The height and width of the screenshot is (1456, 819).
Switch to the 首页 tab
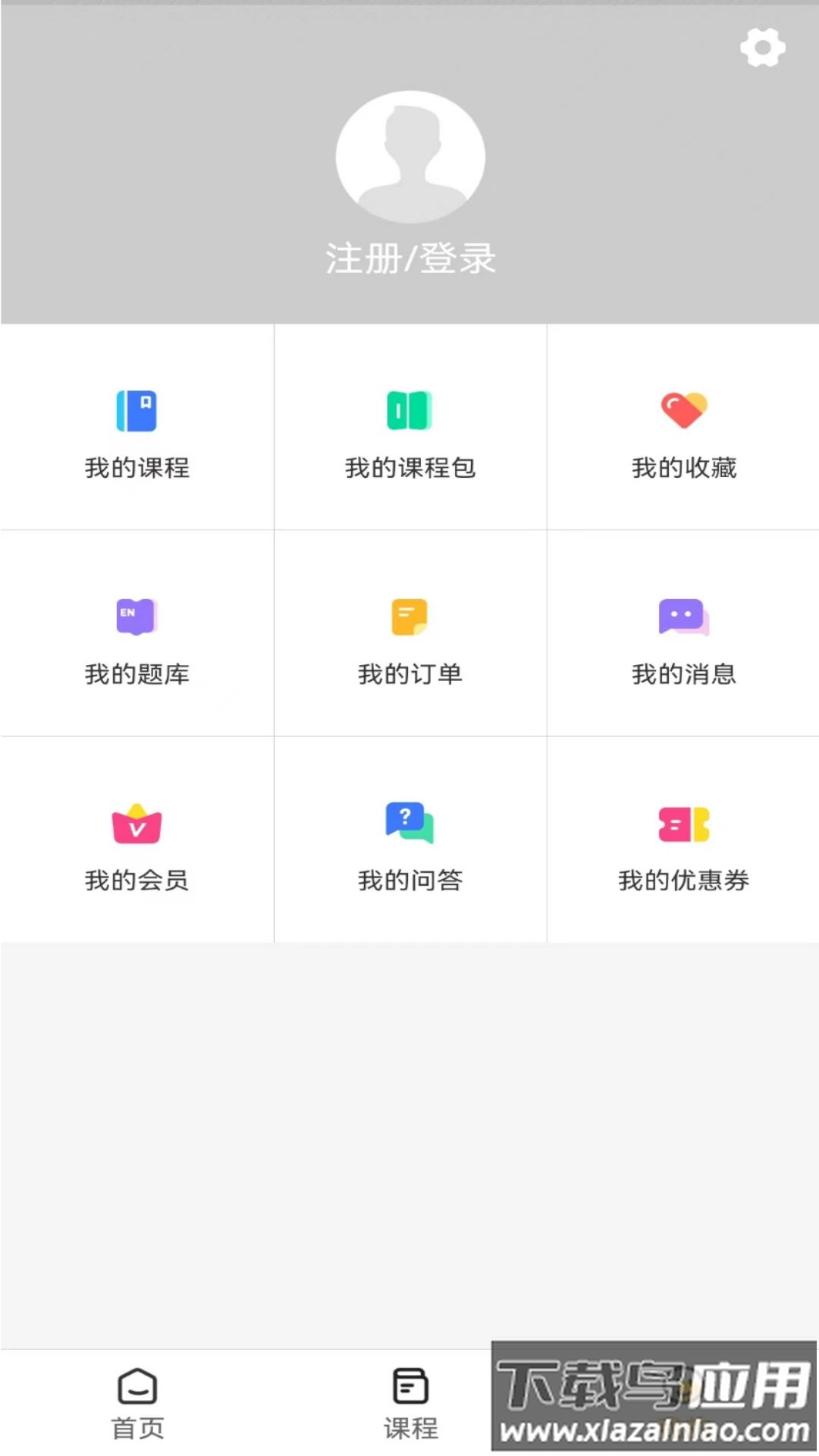[136, 1403]
